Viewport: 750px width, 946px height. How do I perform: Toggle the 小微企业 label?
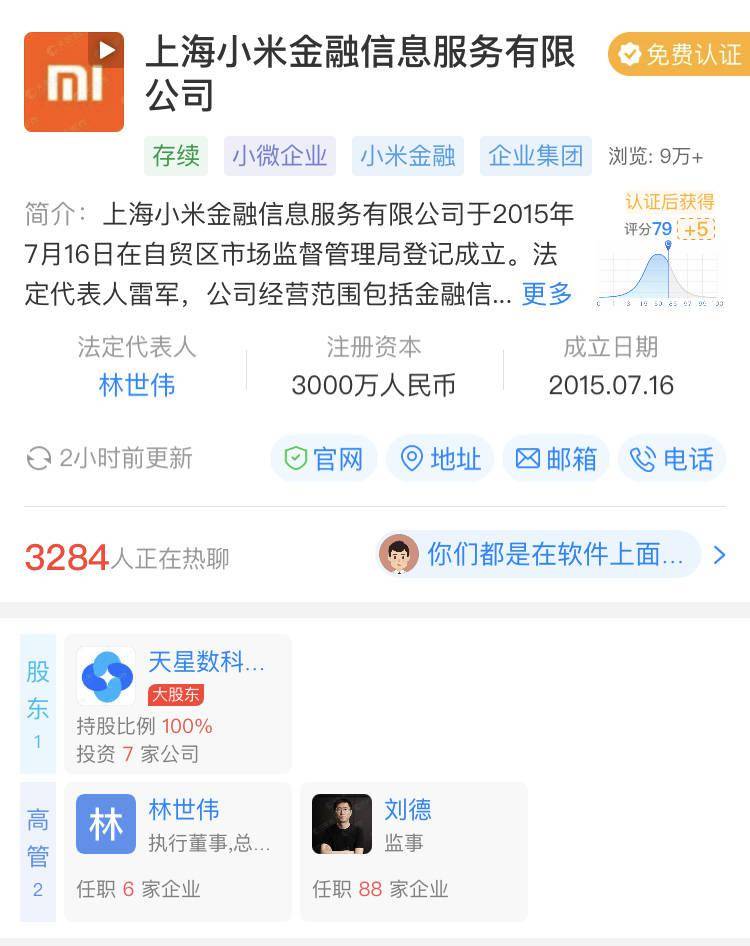coord(278,157)
